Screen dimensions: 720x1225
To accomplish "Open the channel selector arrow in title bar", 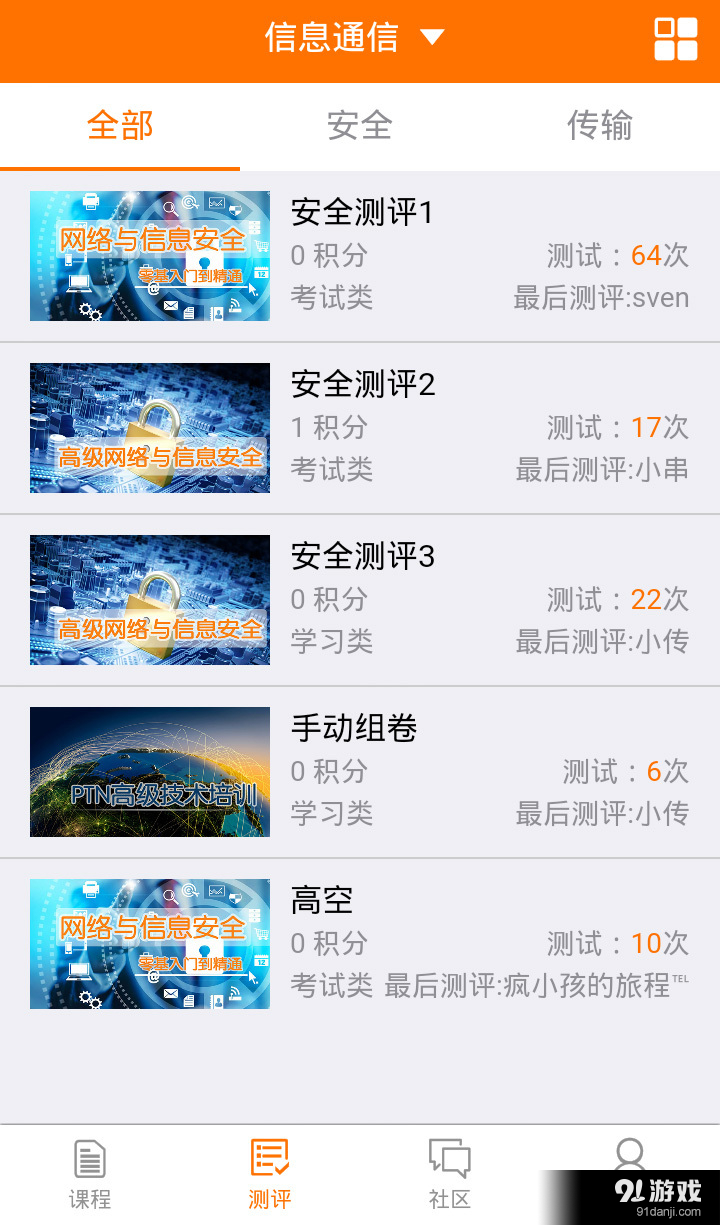I will (431, 38).
